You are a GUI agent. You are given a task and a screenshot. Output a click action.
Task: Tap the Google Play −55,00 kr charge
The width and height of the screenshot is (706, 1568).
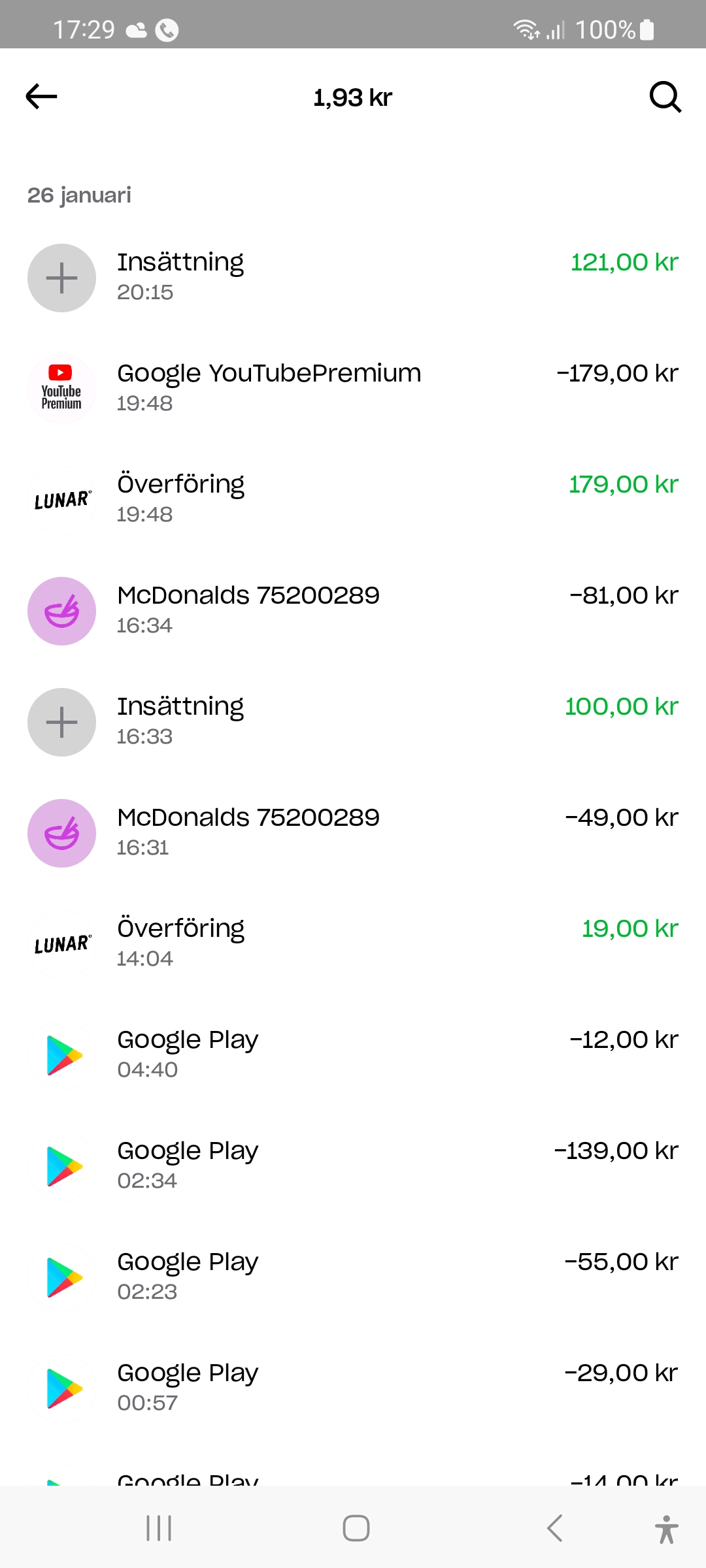coord(353,1277)
